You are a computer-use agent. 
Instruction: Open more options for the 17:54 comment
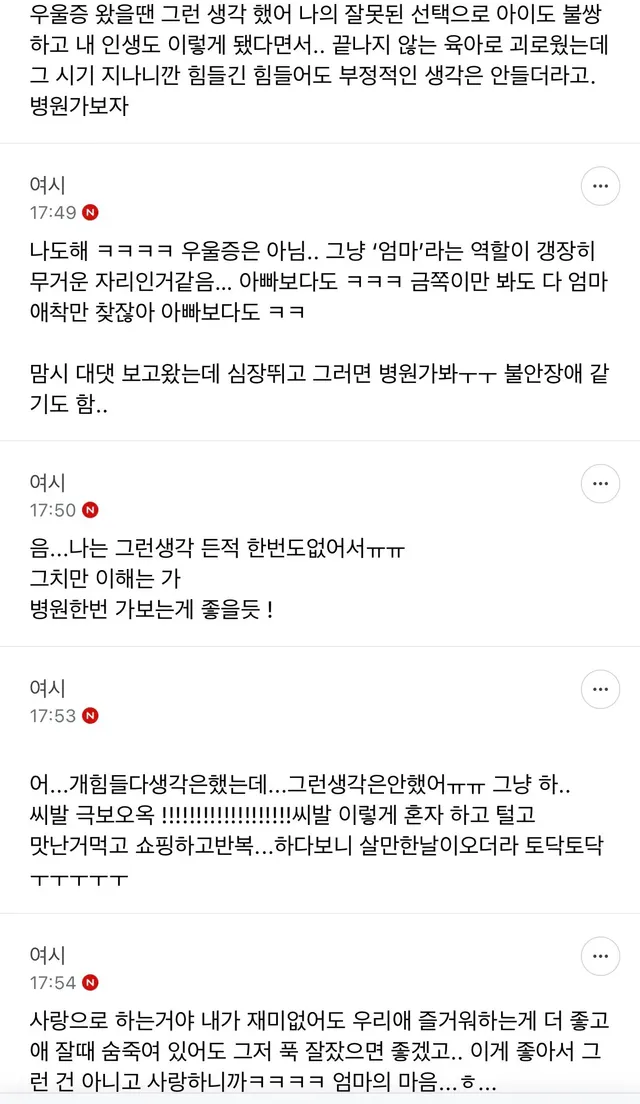(600, 956)
